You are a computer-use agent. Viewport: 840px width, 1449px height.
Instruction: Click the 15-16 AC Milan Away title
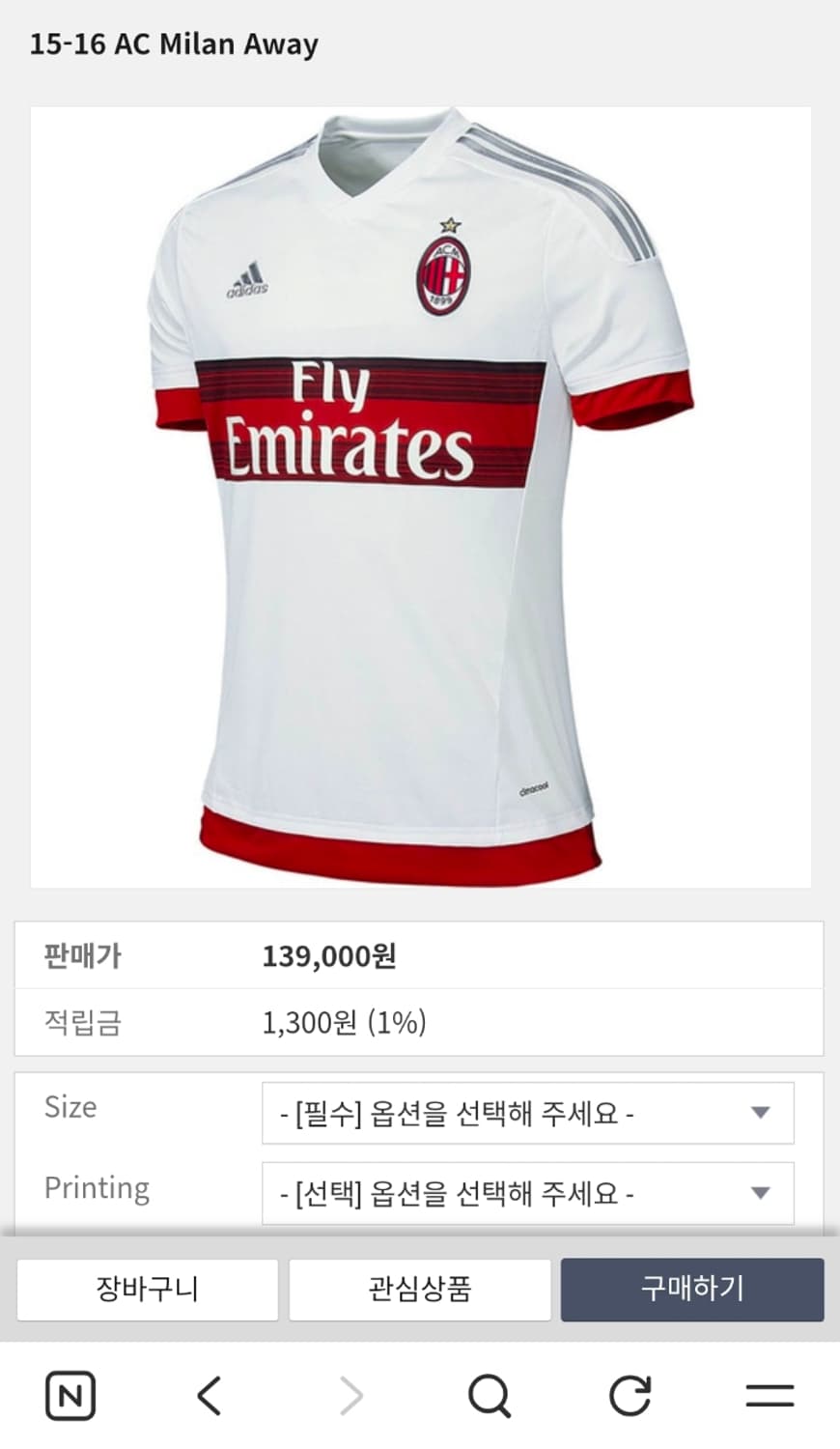pos(174,44)
